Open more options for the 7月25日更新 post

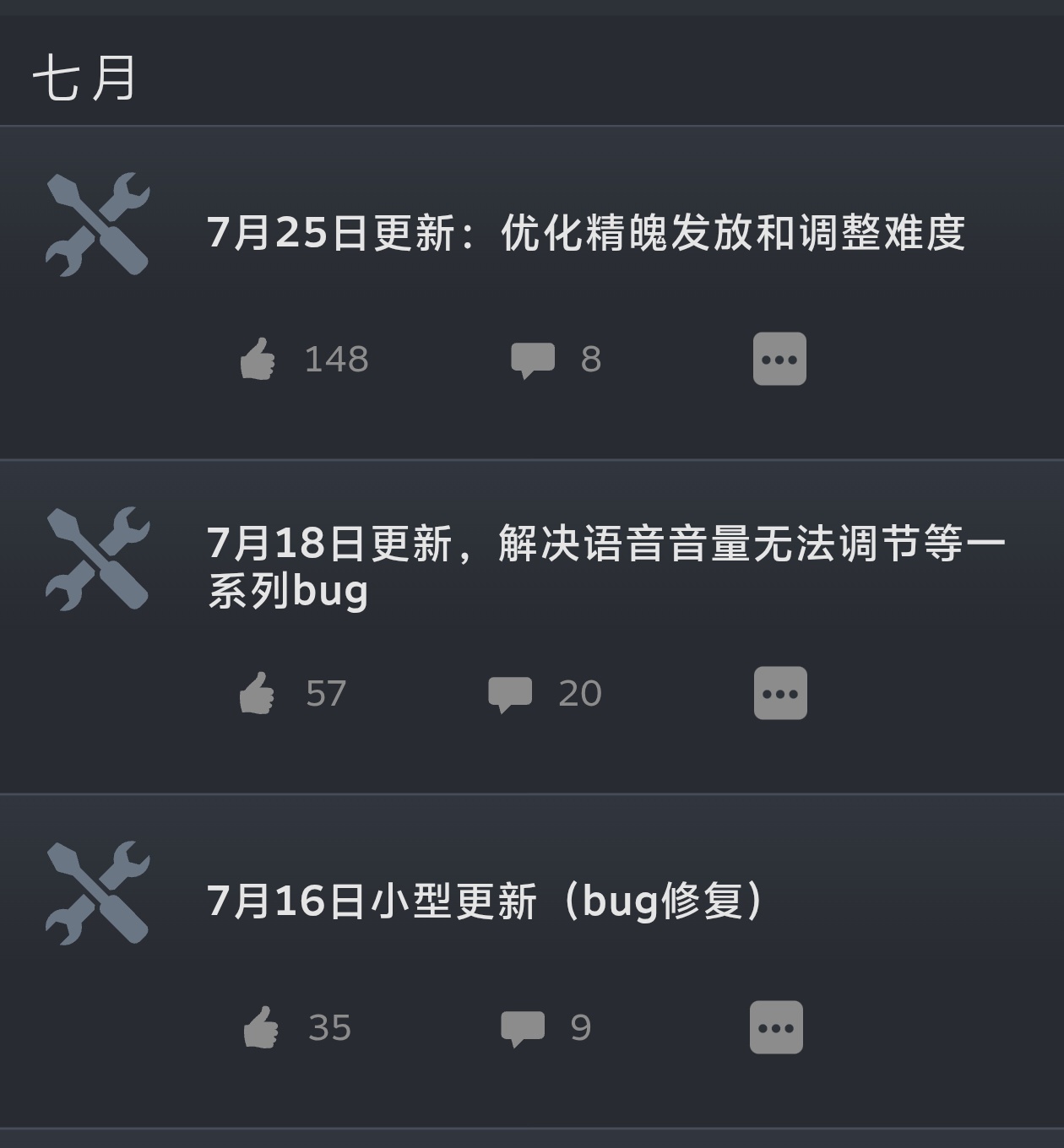tap(779, 360)
